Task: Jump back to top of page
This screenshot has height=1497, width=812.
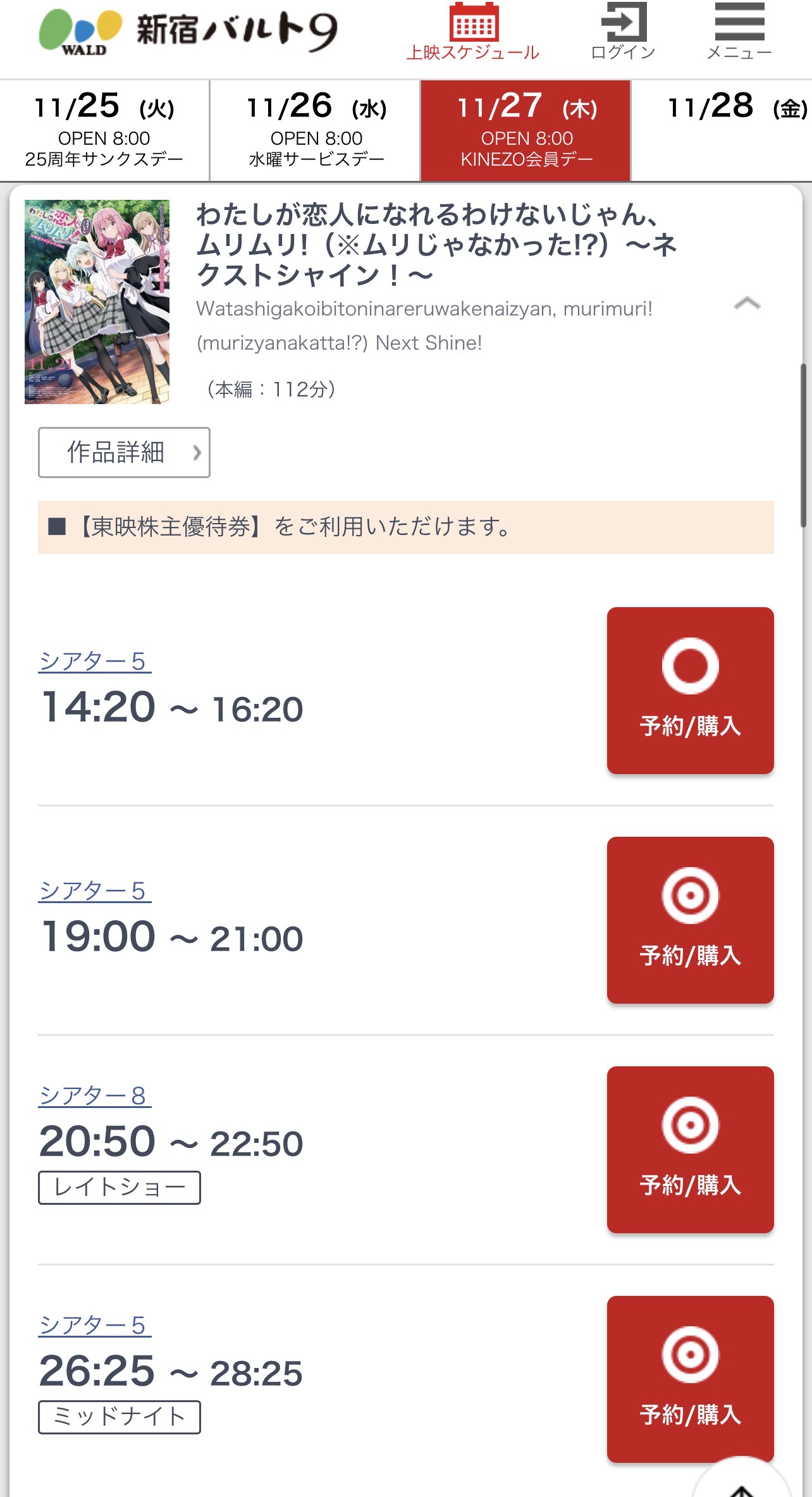Action: 741,1486
